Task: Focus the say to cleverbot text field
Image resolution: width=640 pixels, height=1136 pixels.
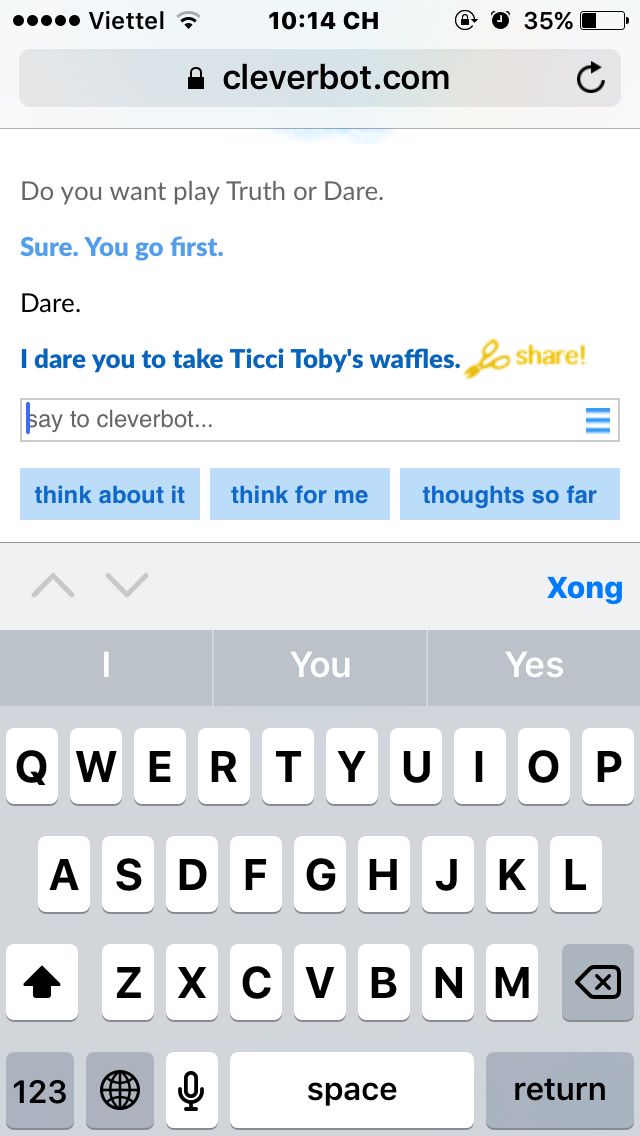Action: click(x=300, y=420)
